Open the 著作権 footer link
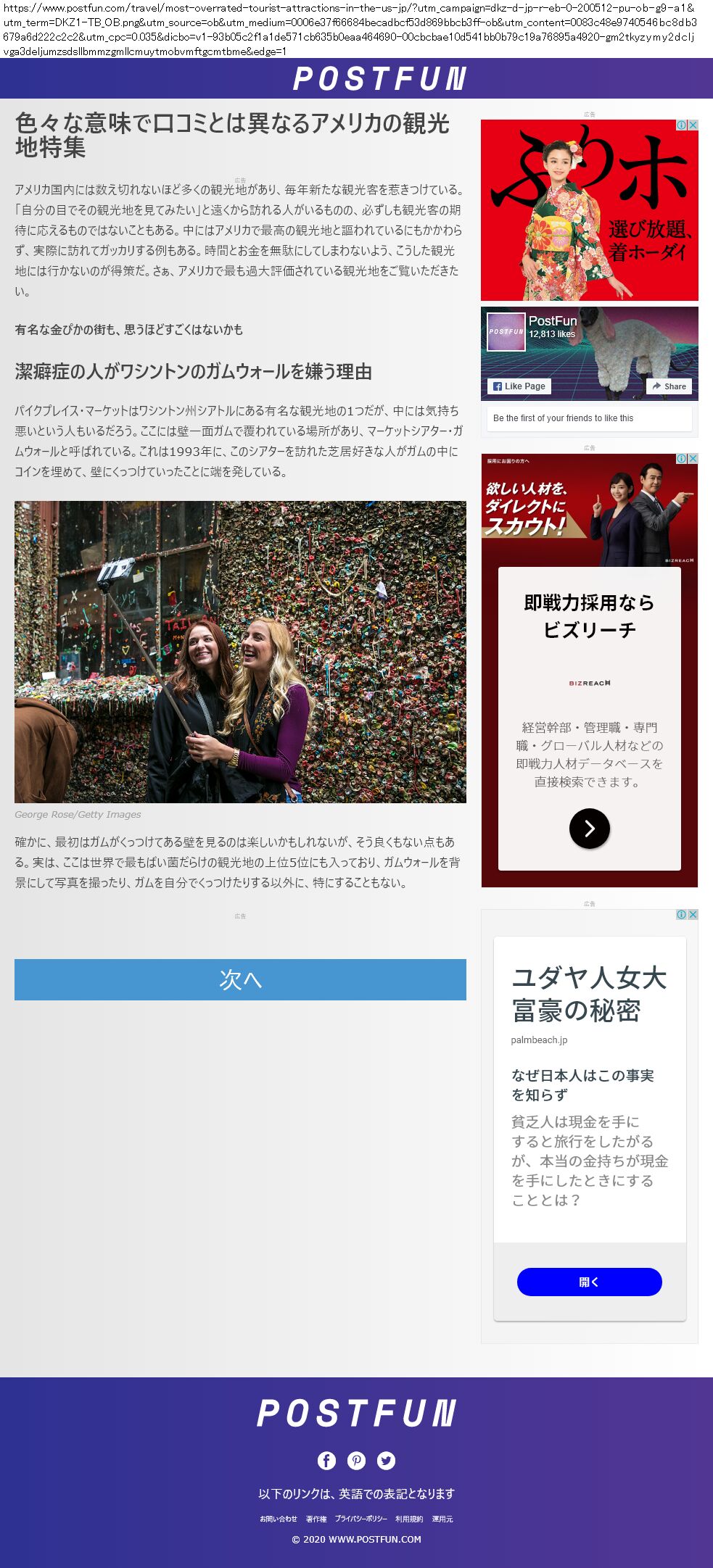Viewport: 713px width, 1568px height. click(x=316, y=1519)
